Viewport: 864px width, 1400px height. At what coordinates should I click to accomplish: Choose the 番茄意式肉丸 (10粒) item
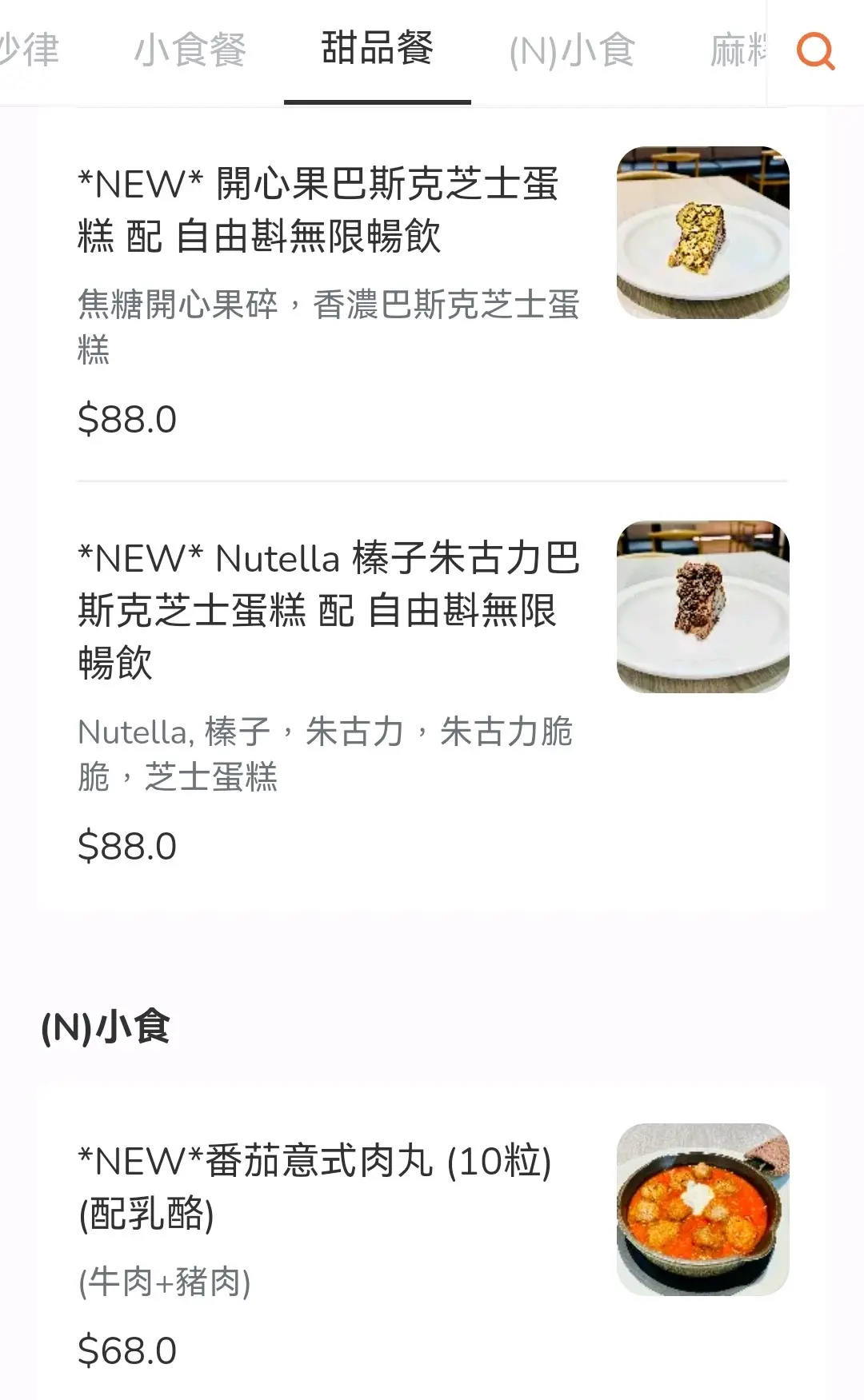315,1187
